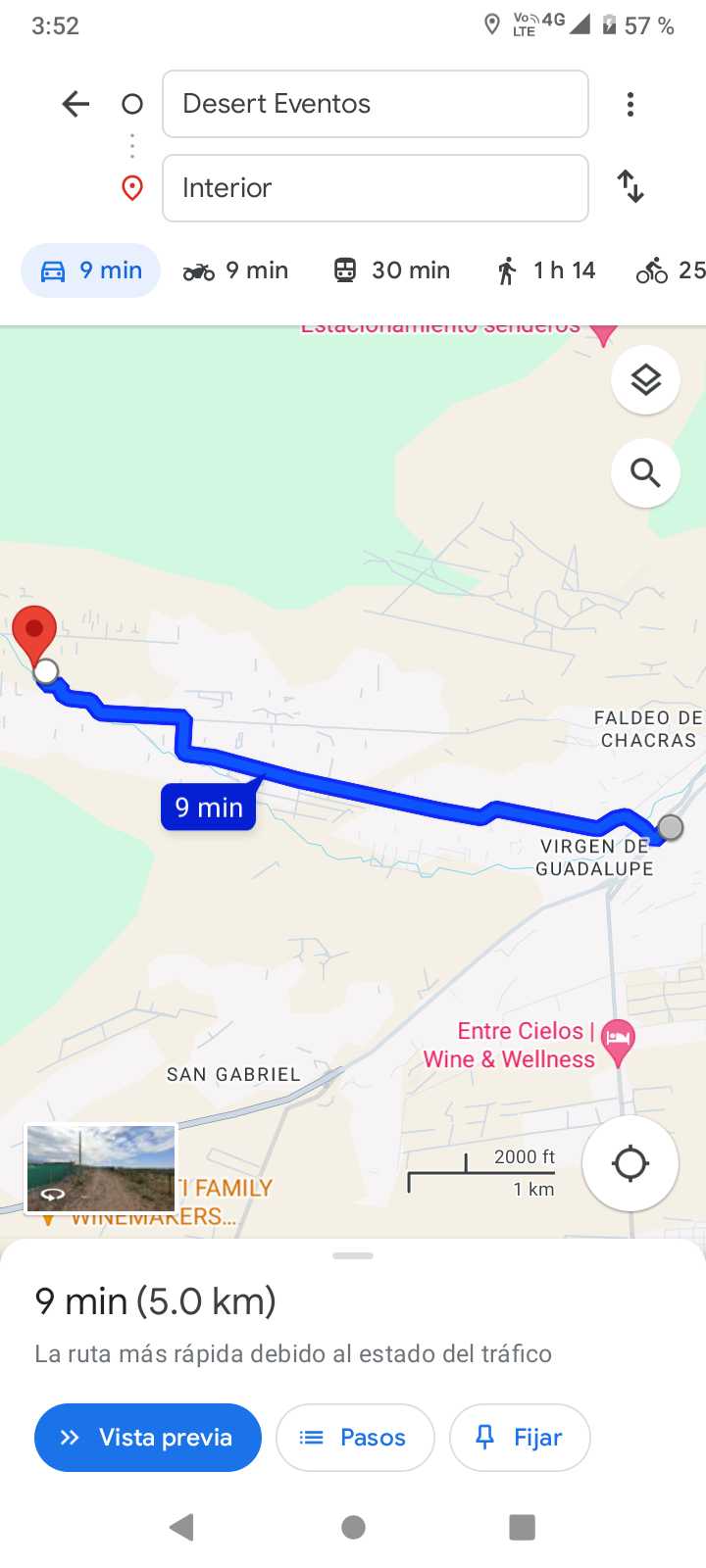Open the three-dot overflow menu
The width and height of the screenshot is (706, 1568).
(x=630, y=104)
